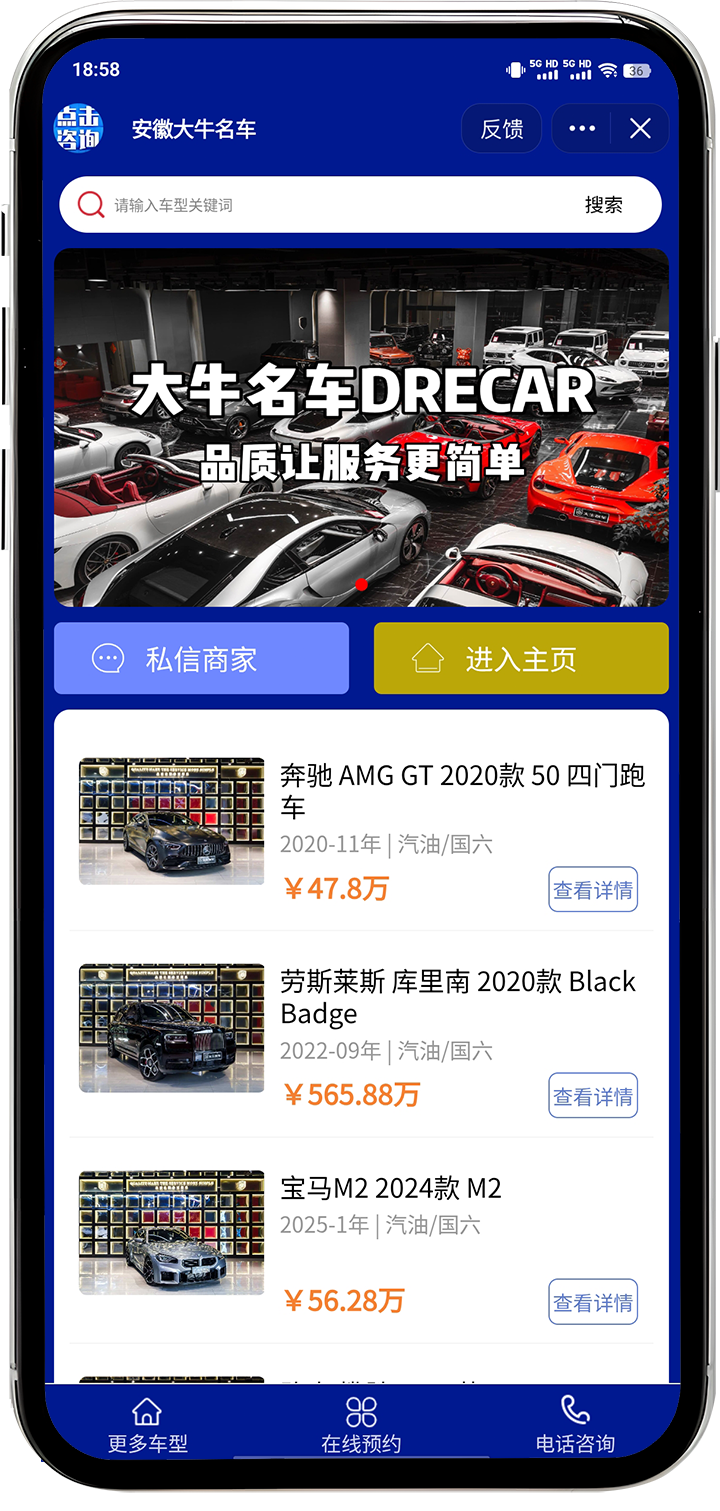Switch to the 在线预约 tab

[x=361, y=1426]
